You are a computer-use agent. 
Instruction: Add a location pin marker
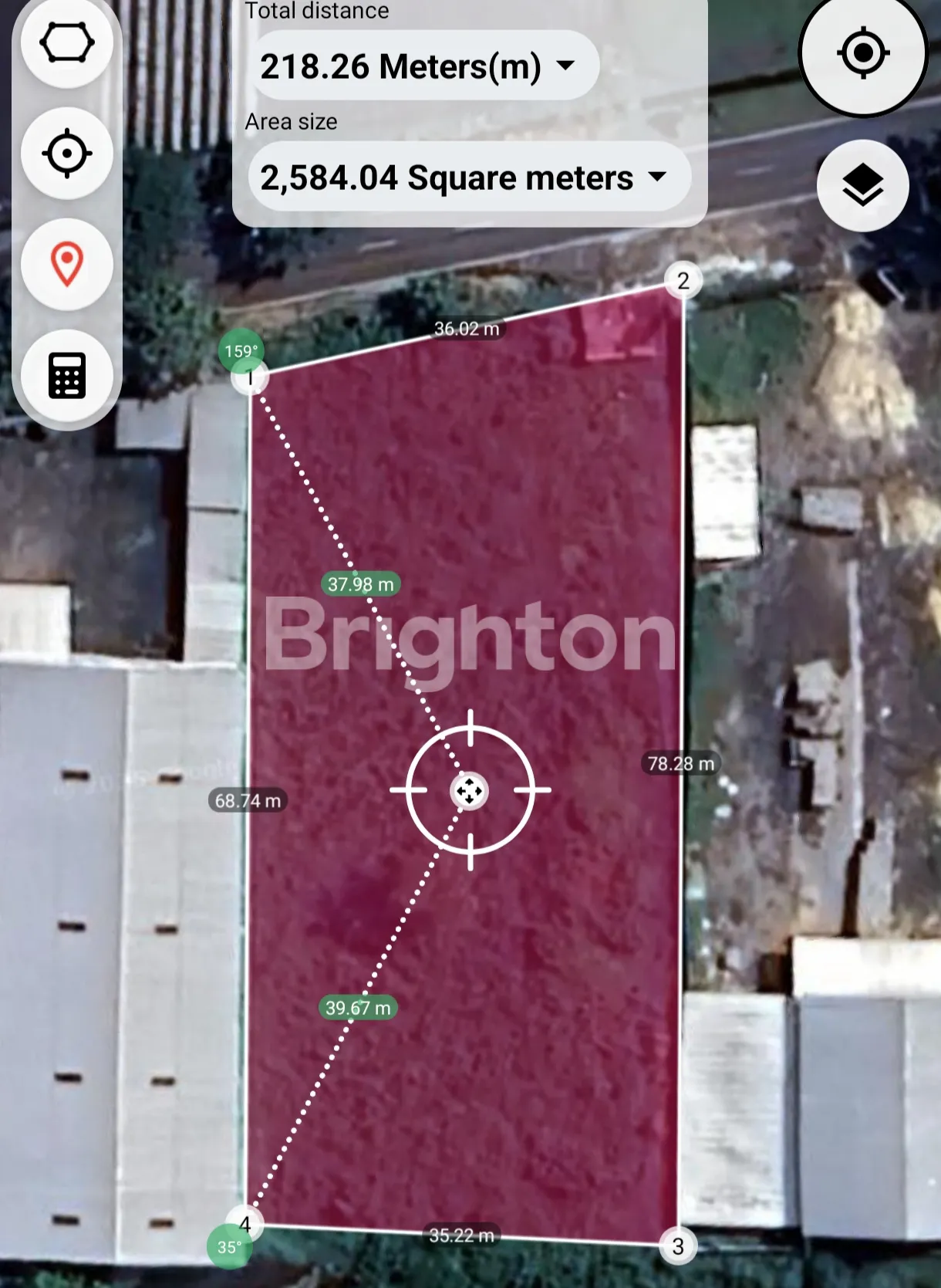(x=67, y=265)
